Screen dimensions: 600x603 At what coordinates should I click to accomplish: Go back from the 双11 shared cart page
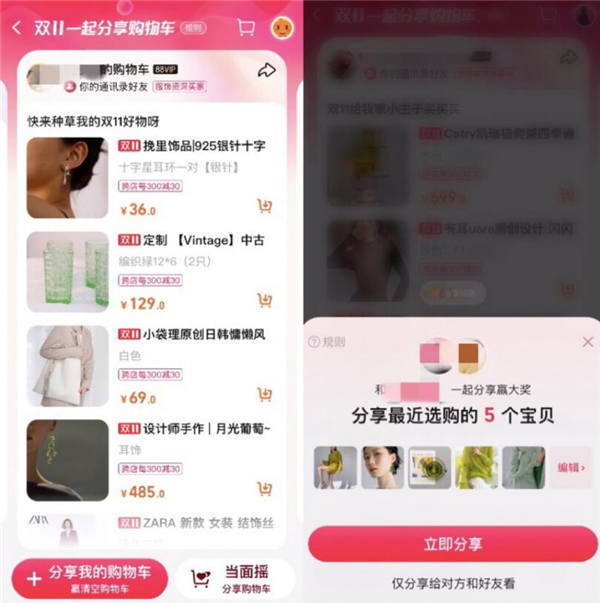click(16, 28)
